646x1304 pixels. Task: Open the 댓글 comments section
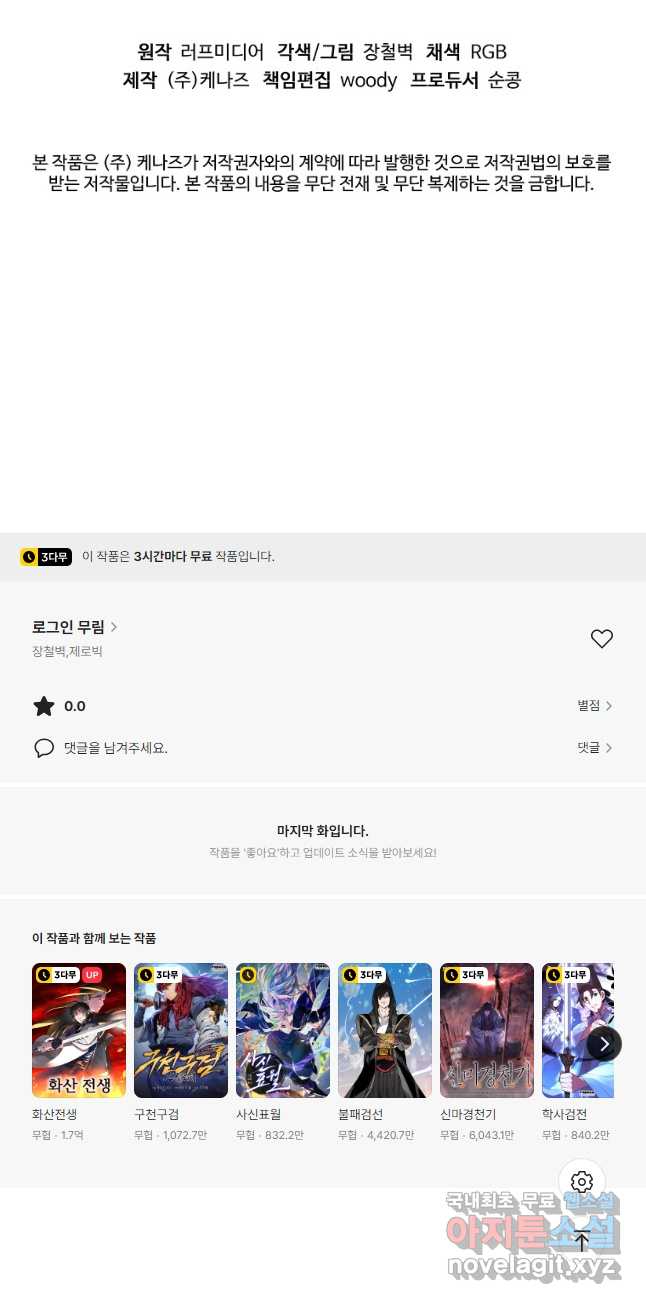[594, 748]
